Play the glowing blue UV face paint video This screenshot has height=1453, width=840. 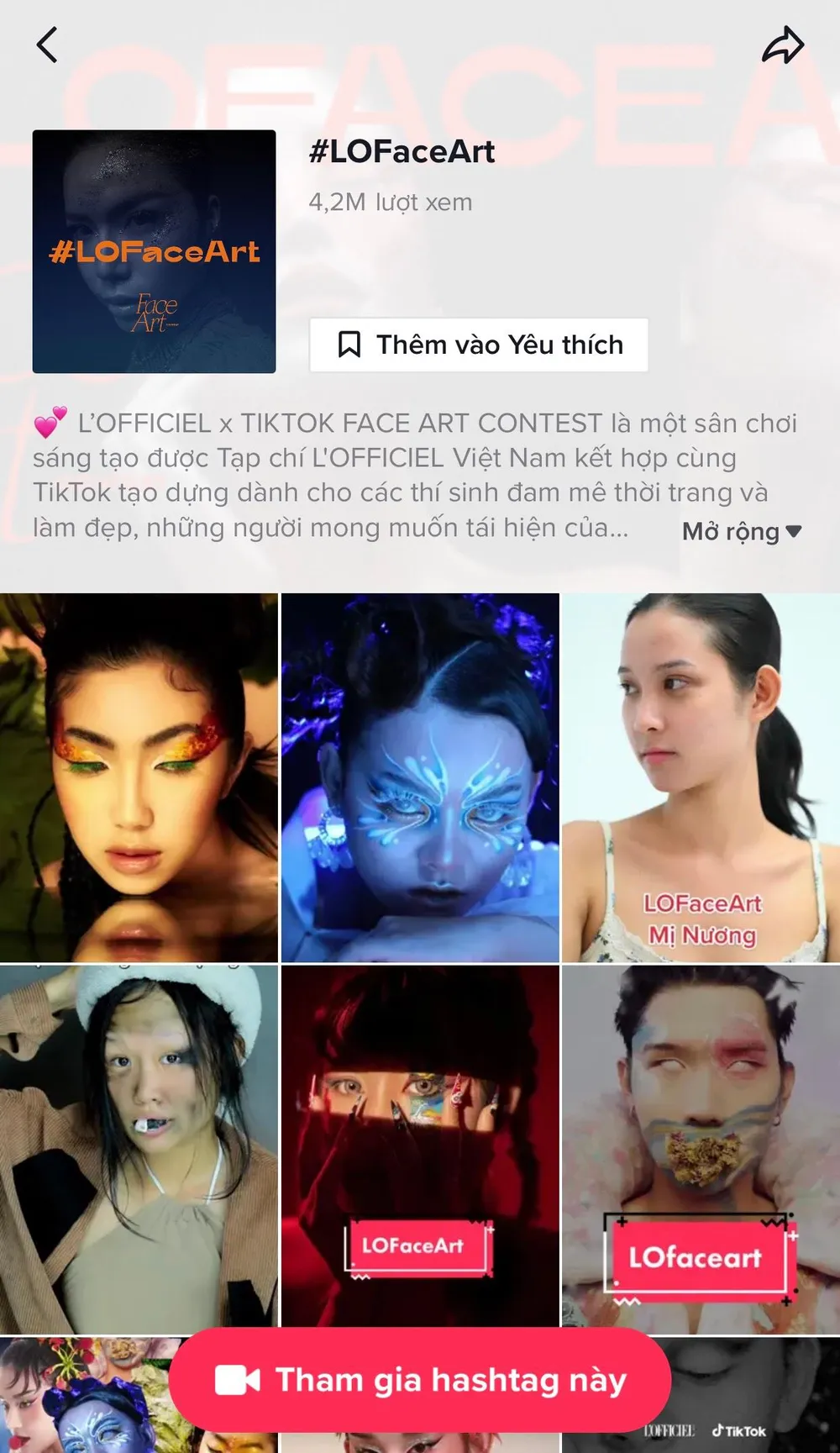click(x=418, y=773)
